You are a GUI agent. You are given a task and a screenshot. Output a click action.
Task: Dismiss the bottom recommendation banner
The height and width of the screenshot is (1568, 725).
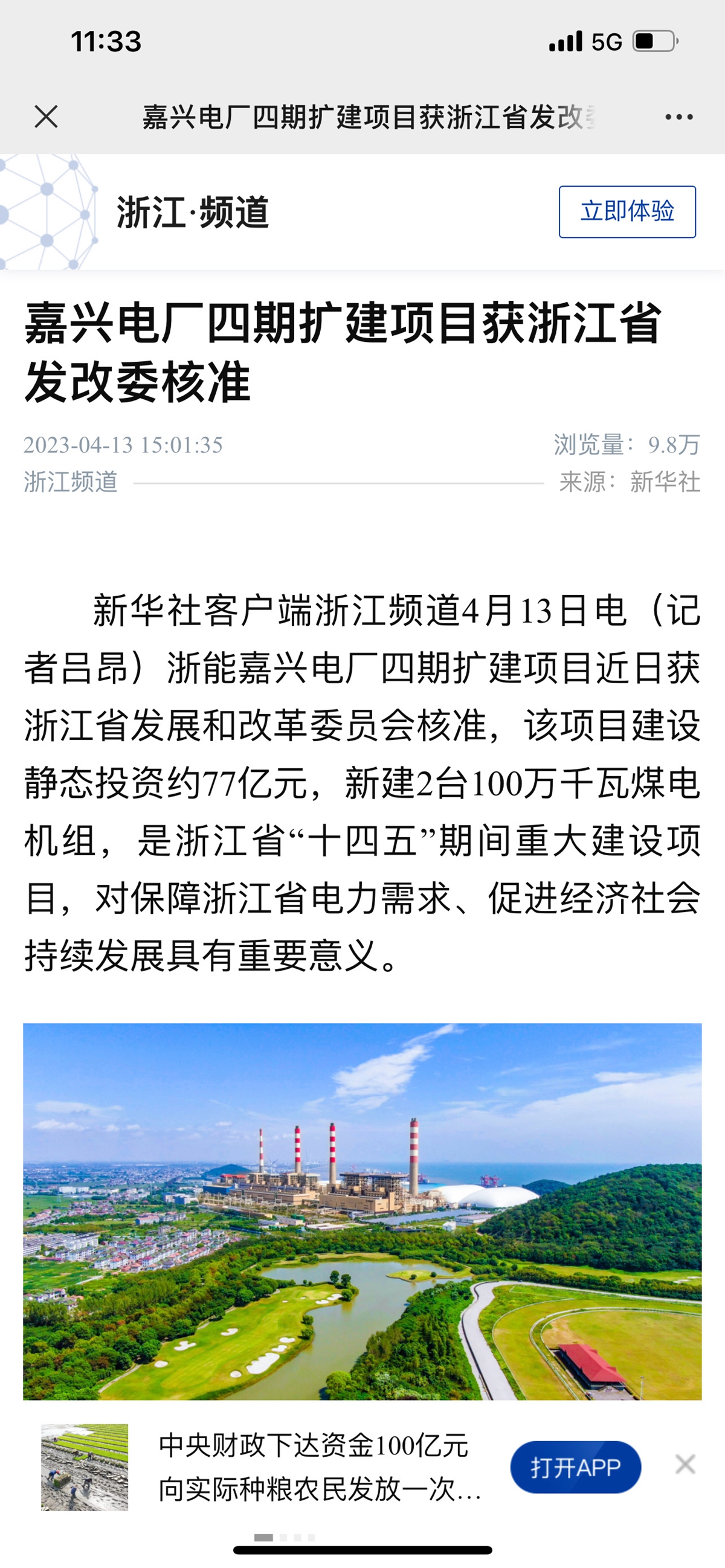[685, 1465]
